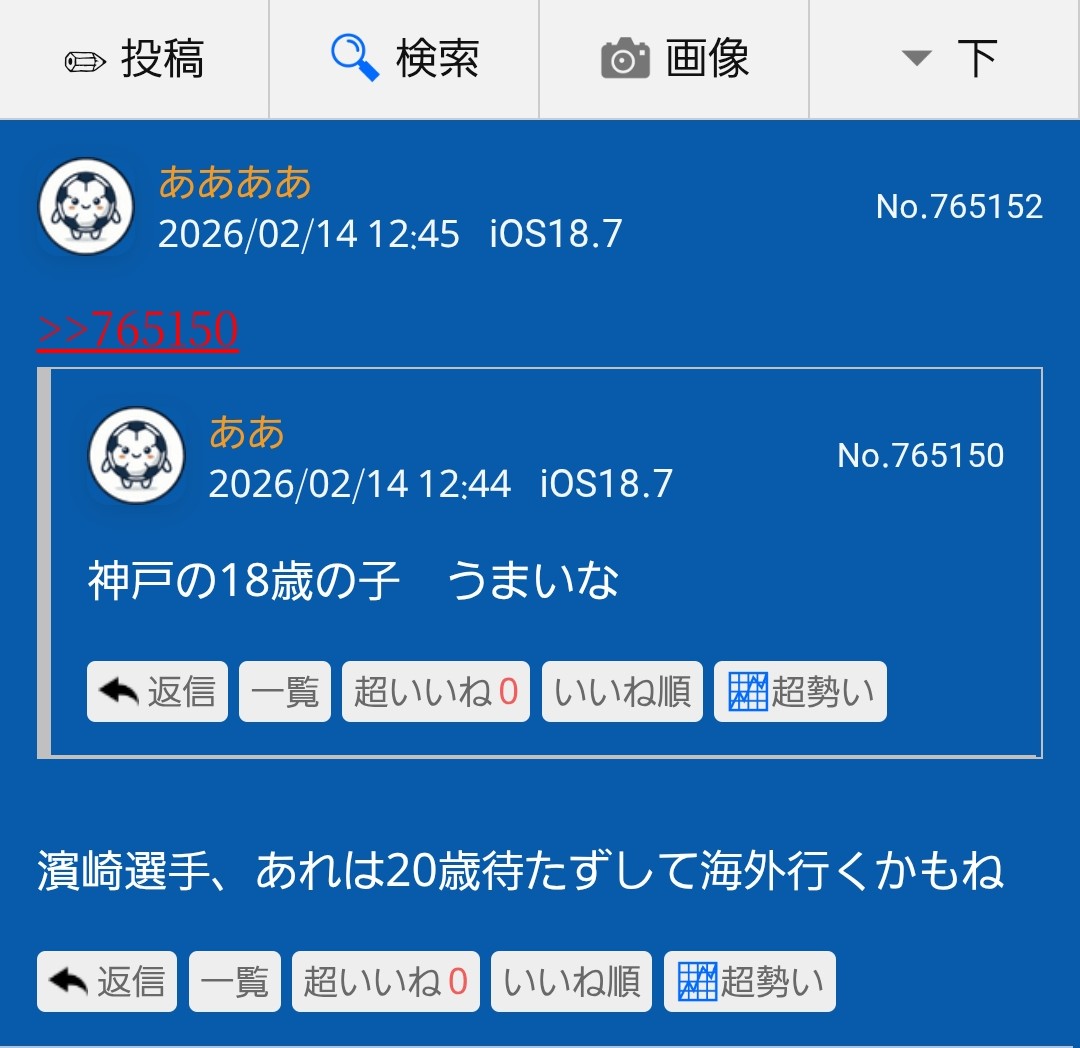This screenshot has height=1048, width=1080.
Task: Open 検索 search in the top bar
Action: pyautogui.click(x=404, y=59)
